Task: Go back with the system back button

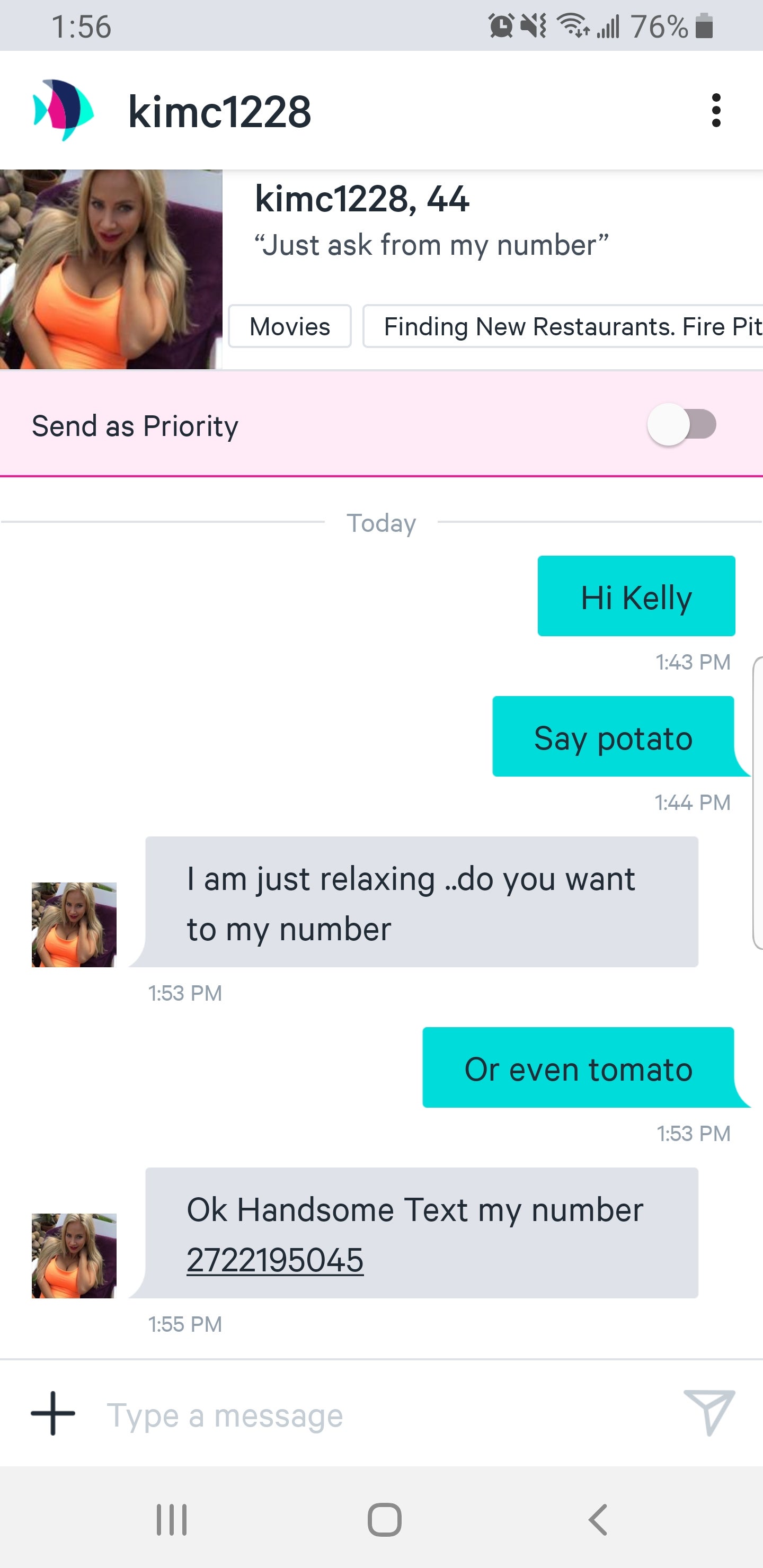Action: 599,1520
